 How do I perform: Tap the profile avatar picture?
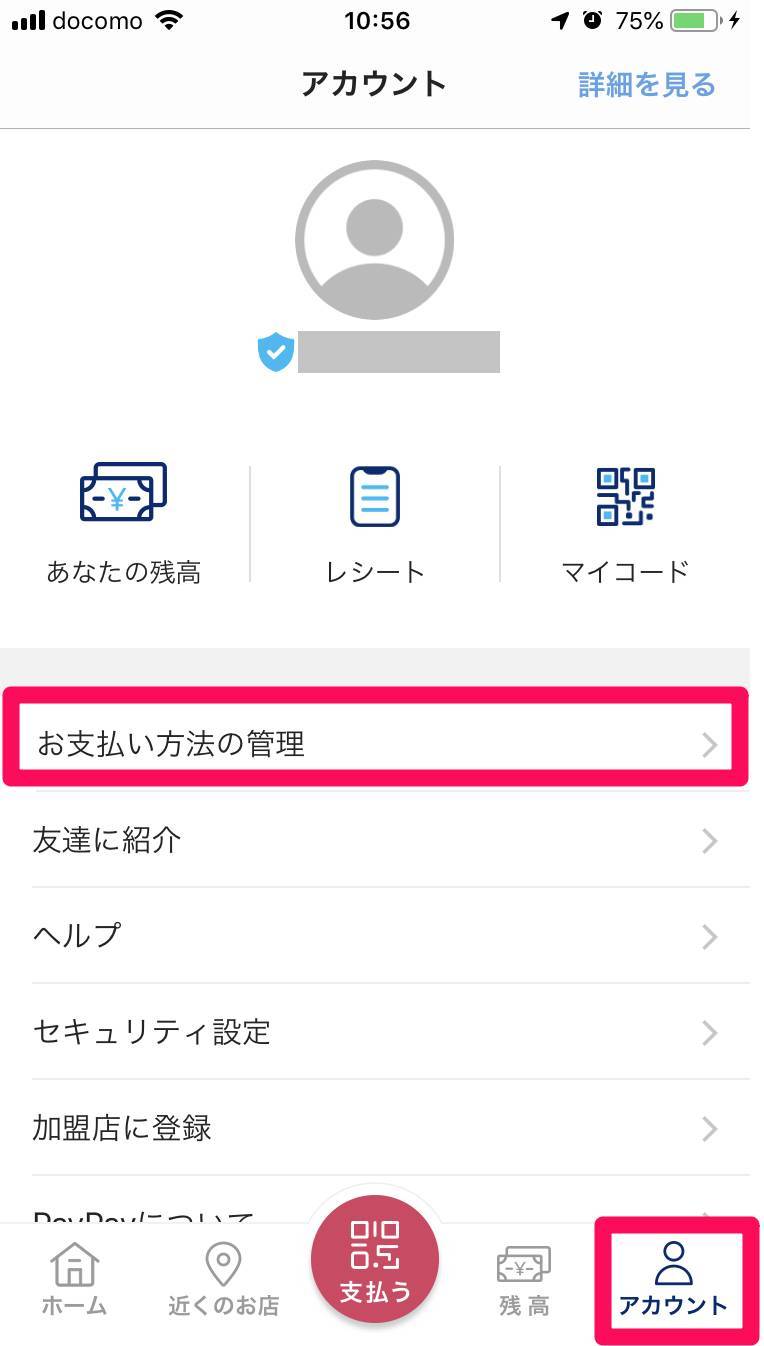coord(375,240)
